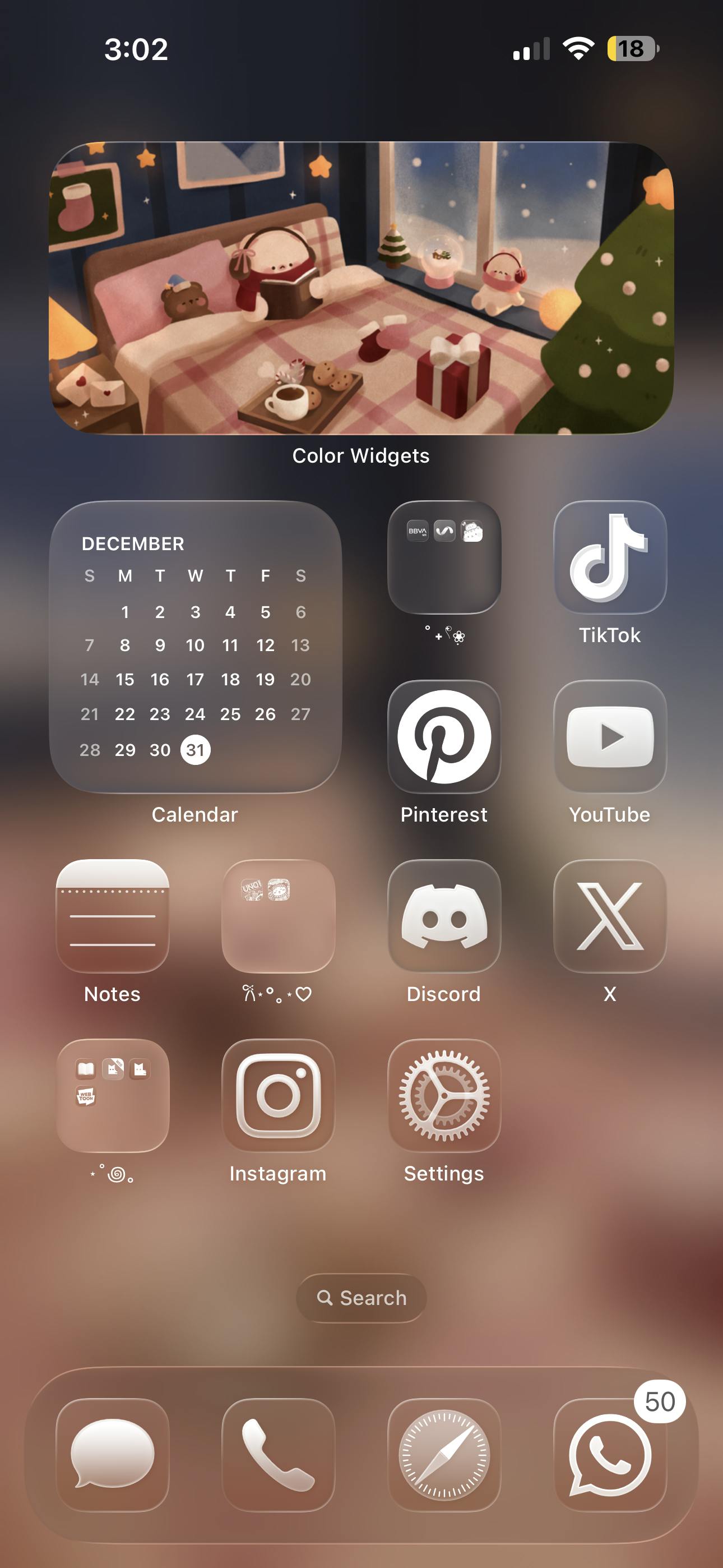Open Instagram
The image size is (723, 1568).
click(278, 1095)
